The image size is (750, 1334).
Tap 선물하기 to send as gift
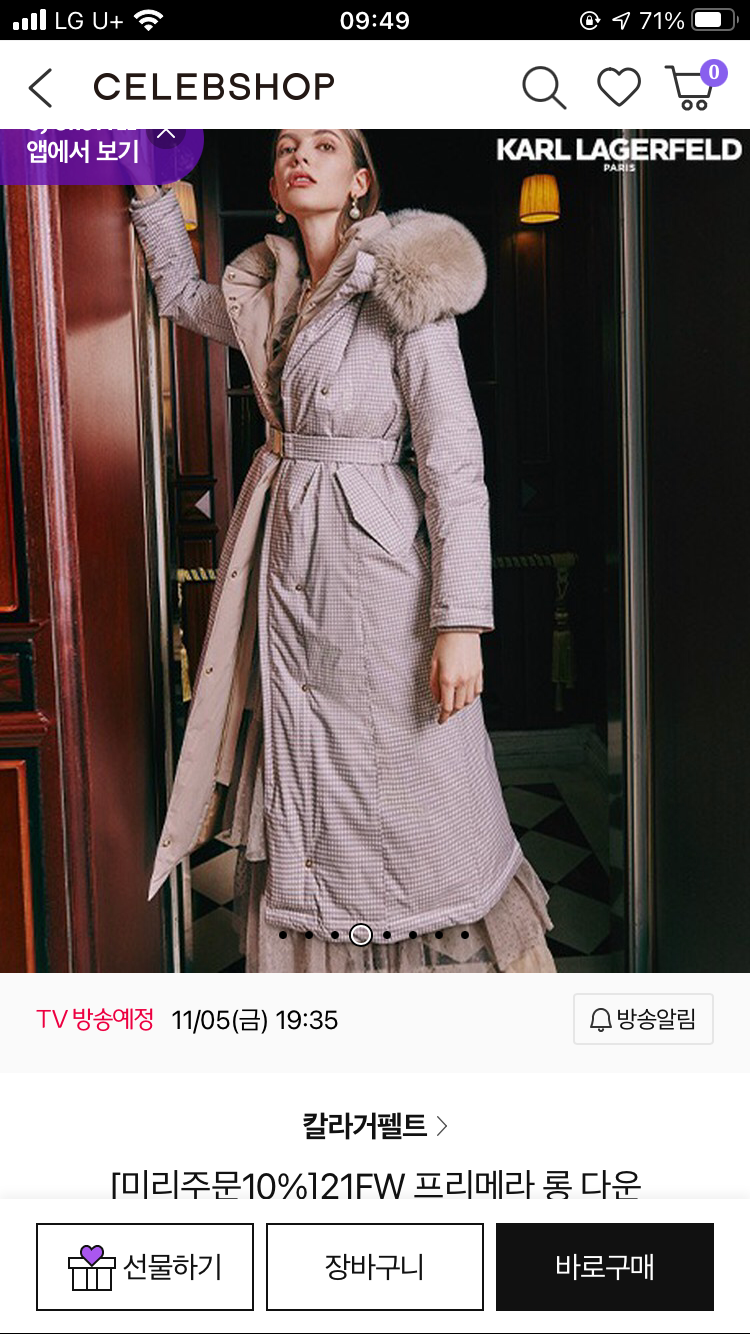(145, 1267)
